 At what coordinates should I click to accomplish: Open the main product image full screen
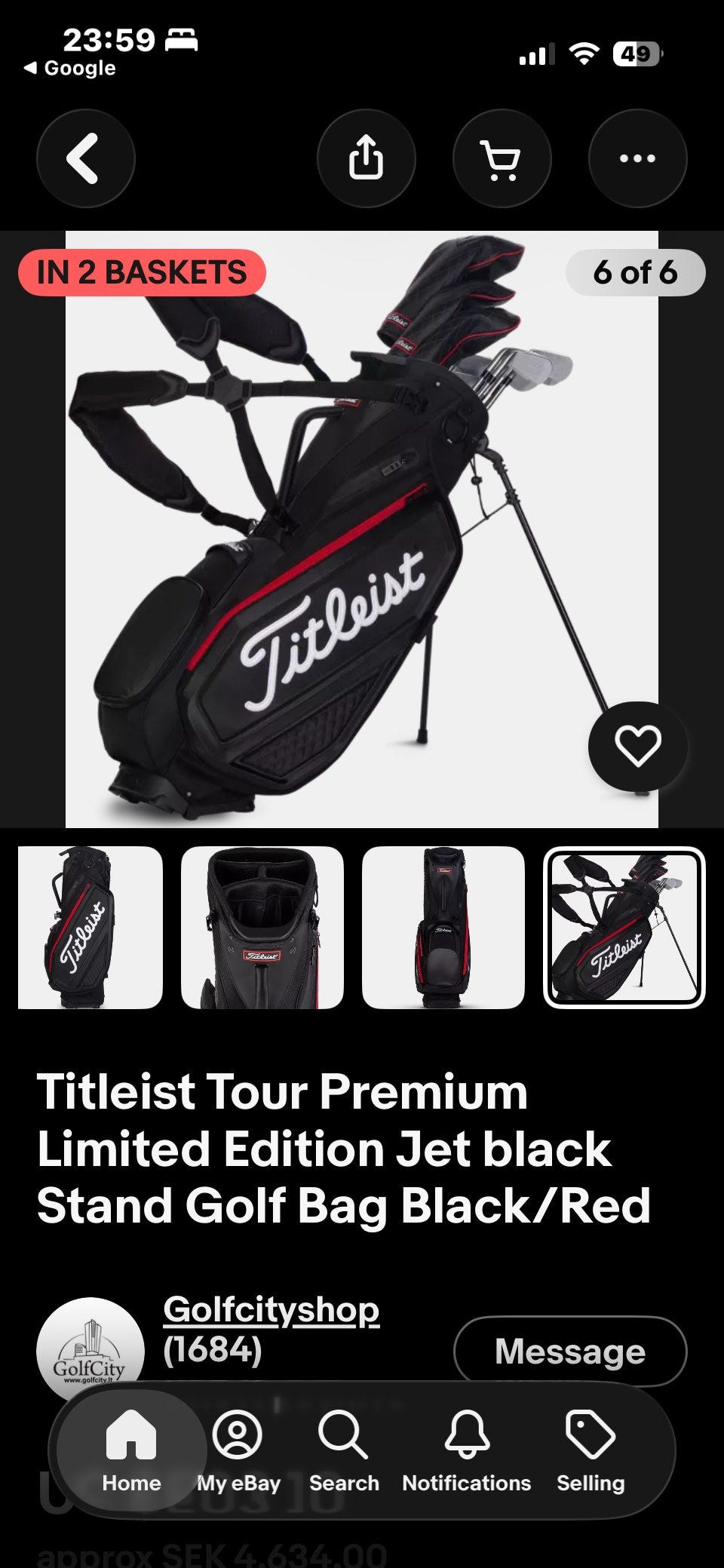pyautogui.click(x=362, y=528)
